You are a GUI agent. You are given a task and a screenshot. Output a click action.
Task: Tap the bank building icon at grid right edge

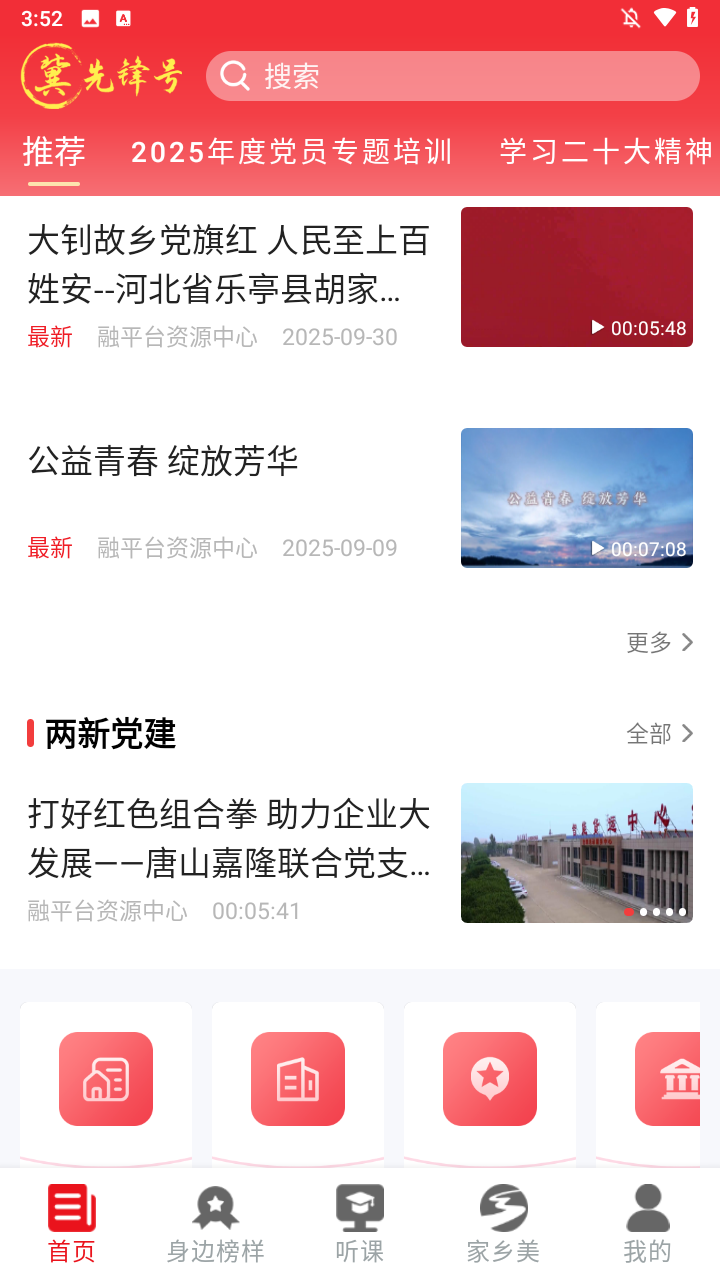676,1078
